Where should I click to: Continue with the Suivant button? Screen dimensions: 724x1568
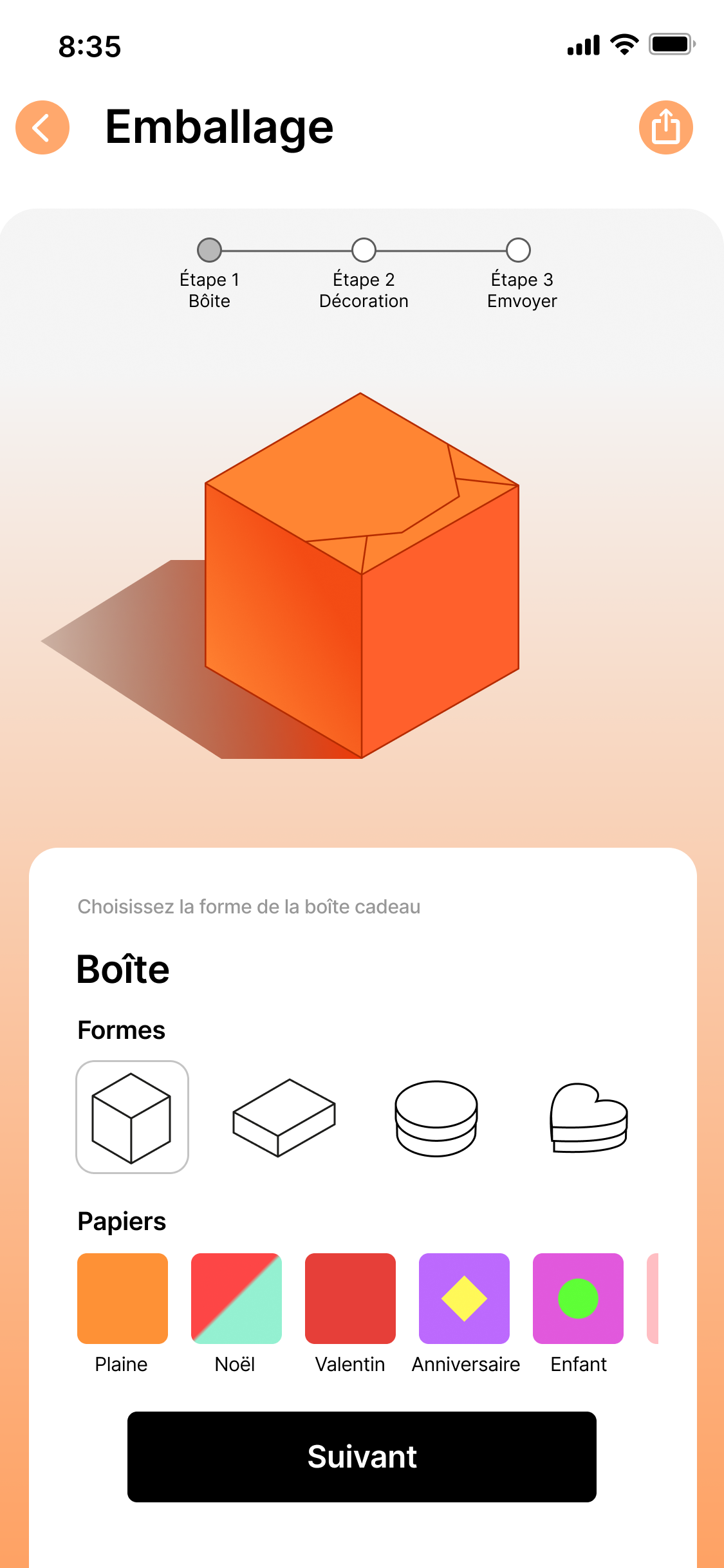pyautogui.click(x=362, y=1457)
